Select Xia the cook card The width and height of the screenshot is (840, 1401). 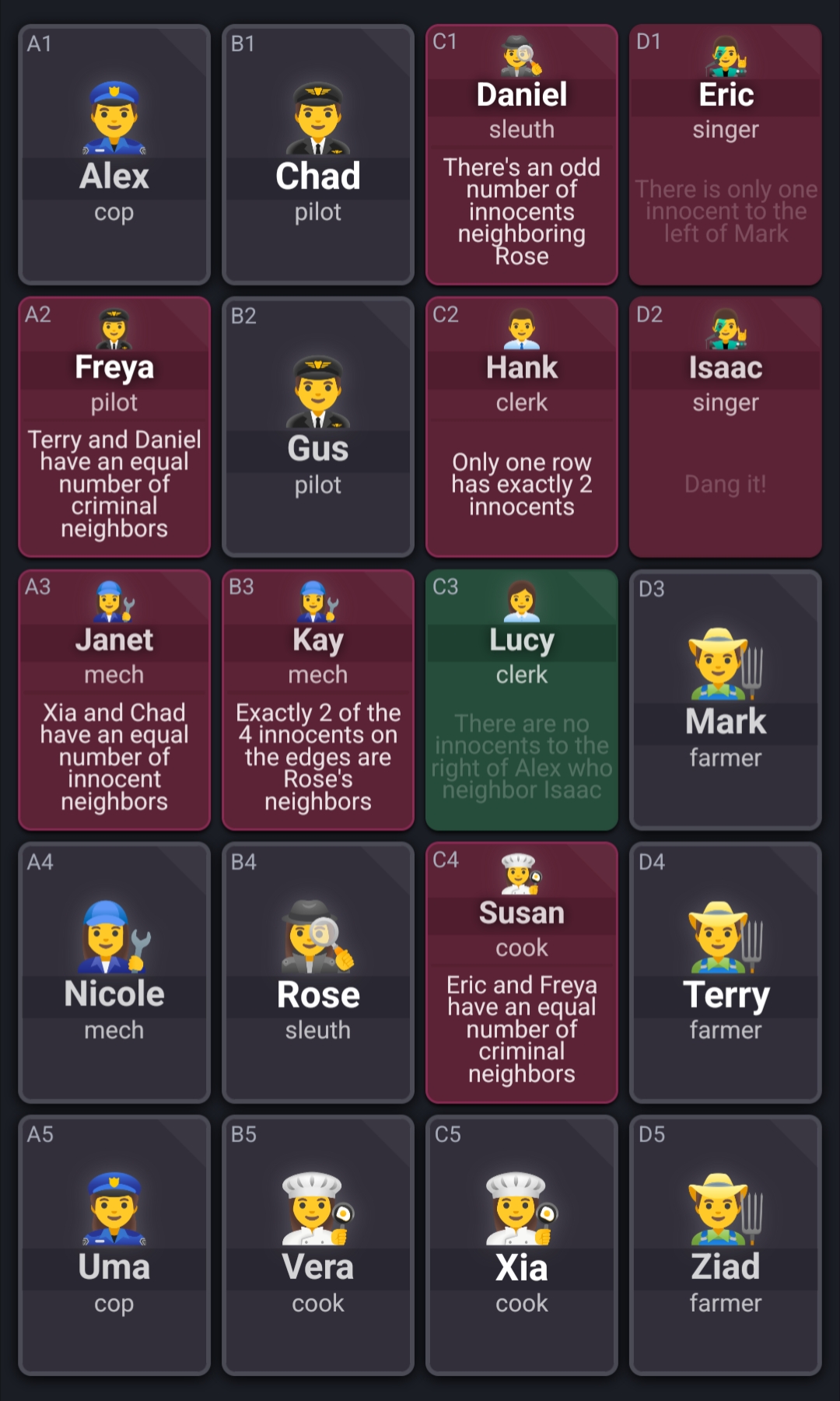tap(522, 1245)
